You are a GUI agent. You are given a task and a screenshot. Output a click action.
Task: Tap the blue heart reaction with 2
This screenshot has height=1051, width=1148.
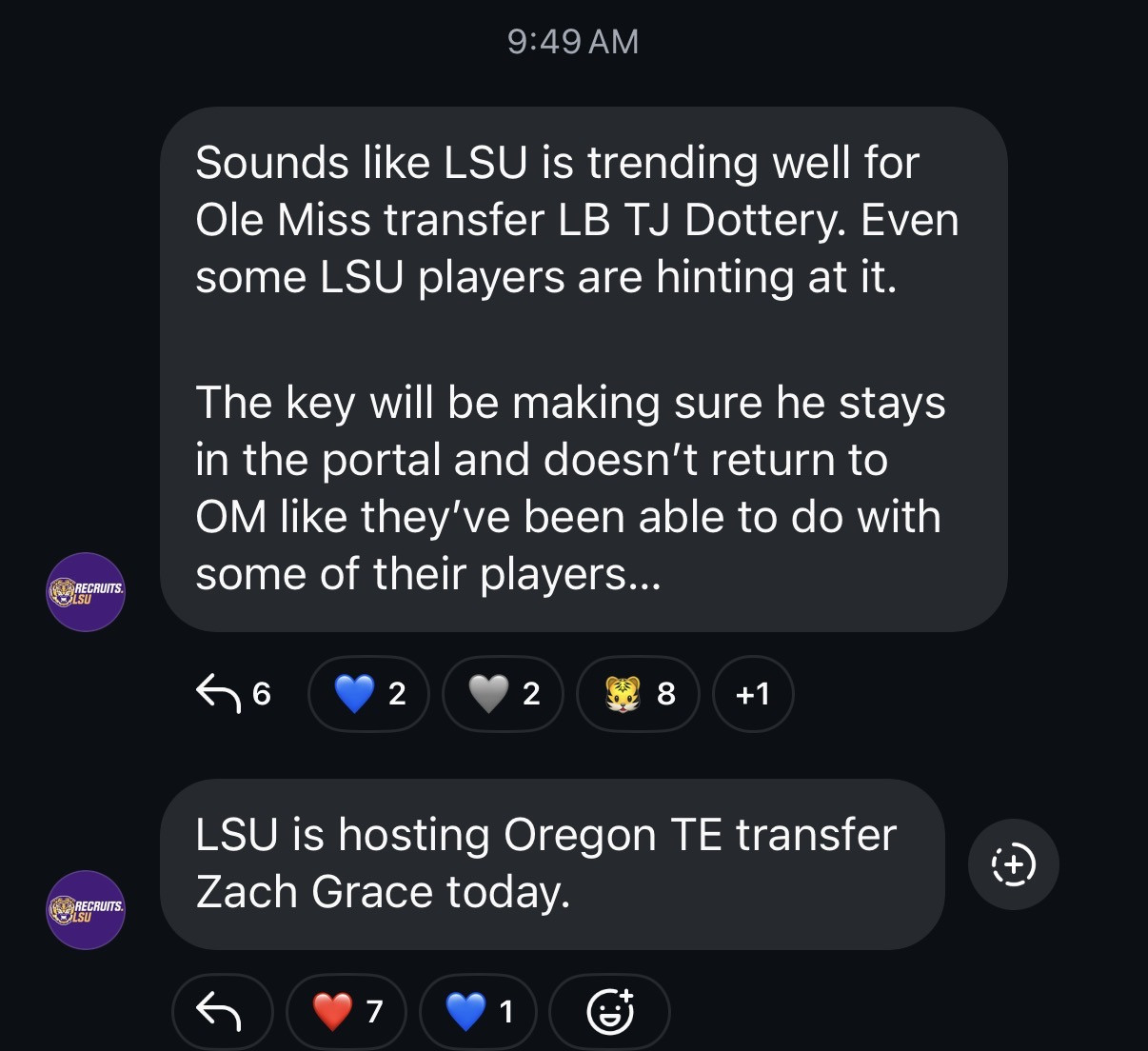click(x=369, y=693)
